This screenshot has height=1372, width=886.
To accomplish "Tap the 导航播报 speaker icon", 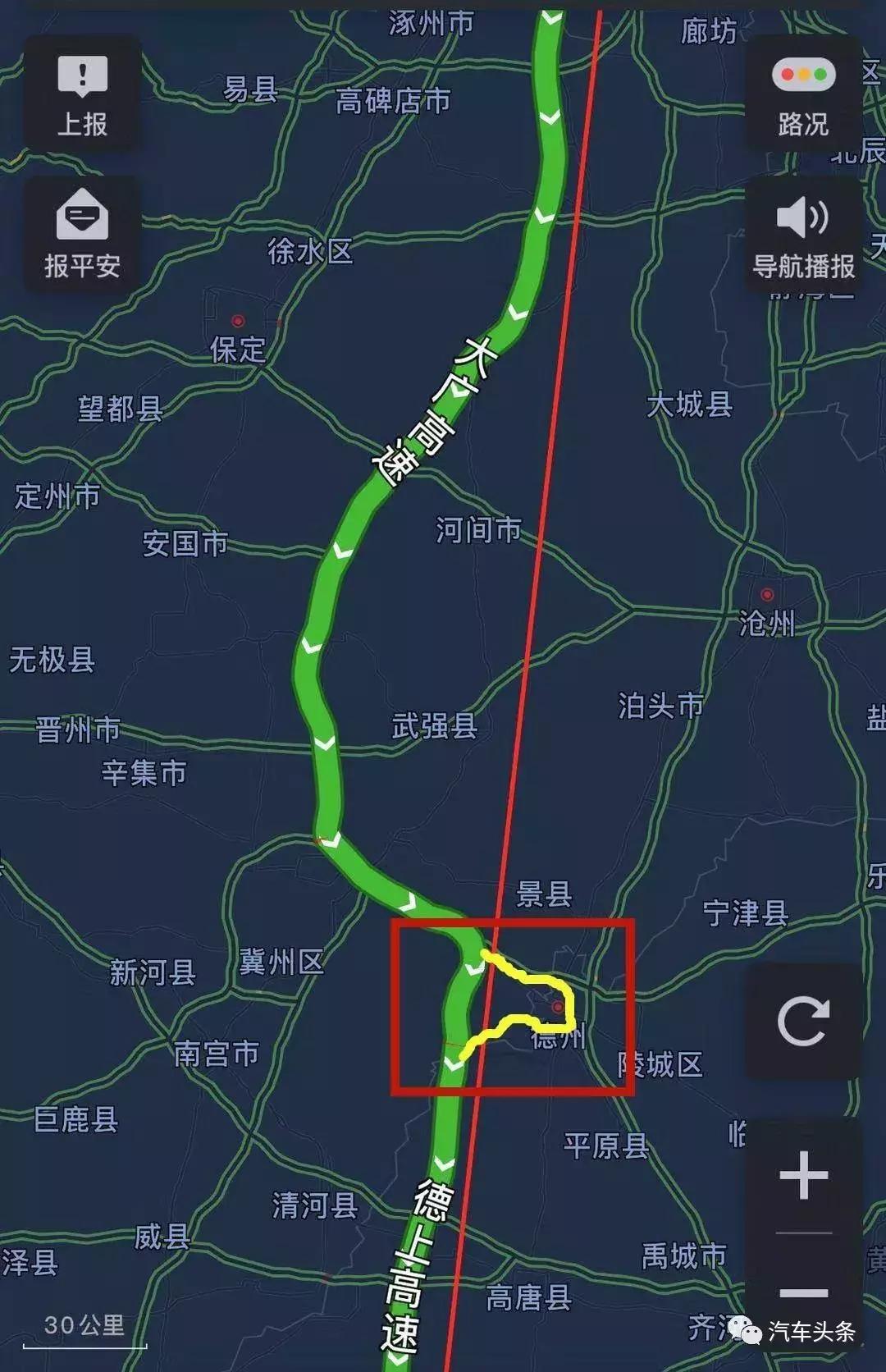I will click(x=804, y=215).
